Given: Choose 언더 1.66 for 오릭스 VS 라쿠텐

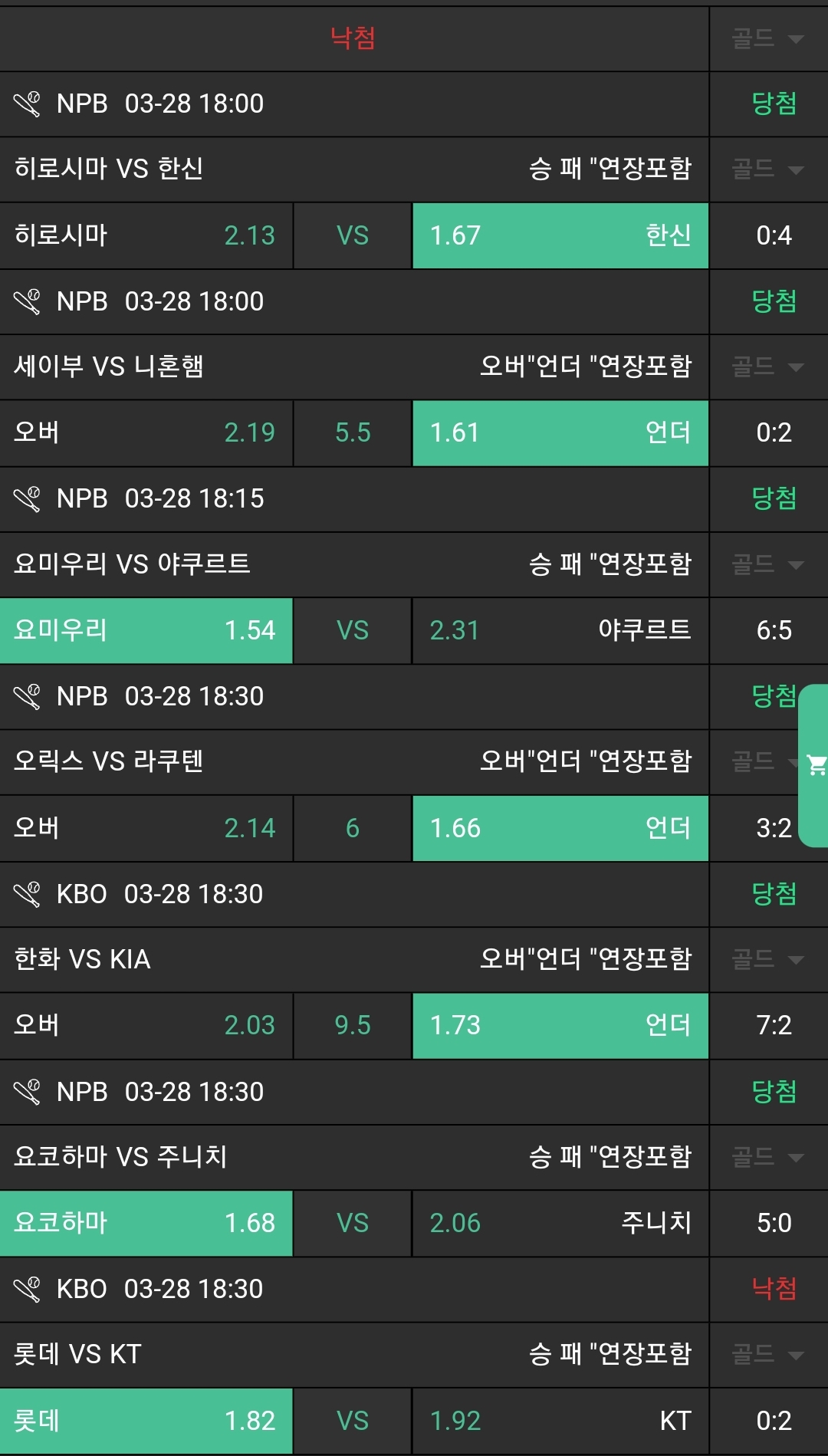Looking at the screenshot, I should pyautogui.click(x=560, y=828).
